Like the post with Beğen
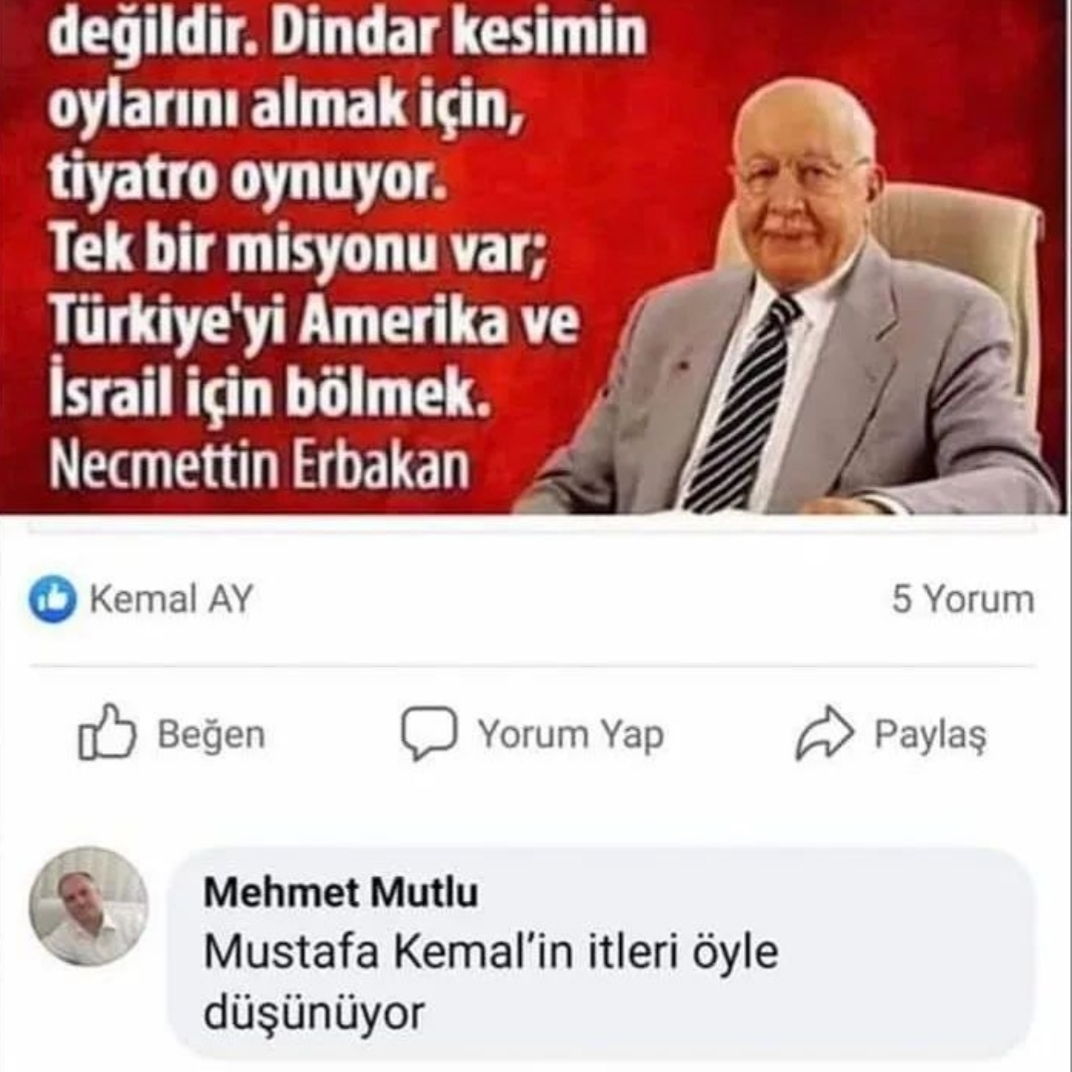This screenshot has width=1072, height=1072. point(172,734)
